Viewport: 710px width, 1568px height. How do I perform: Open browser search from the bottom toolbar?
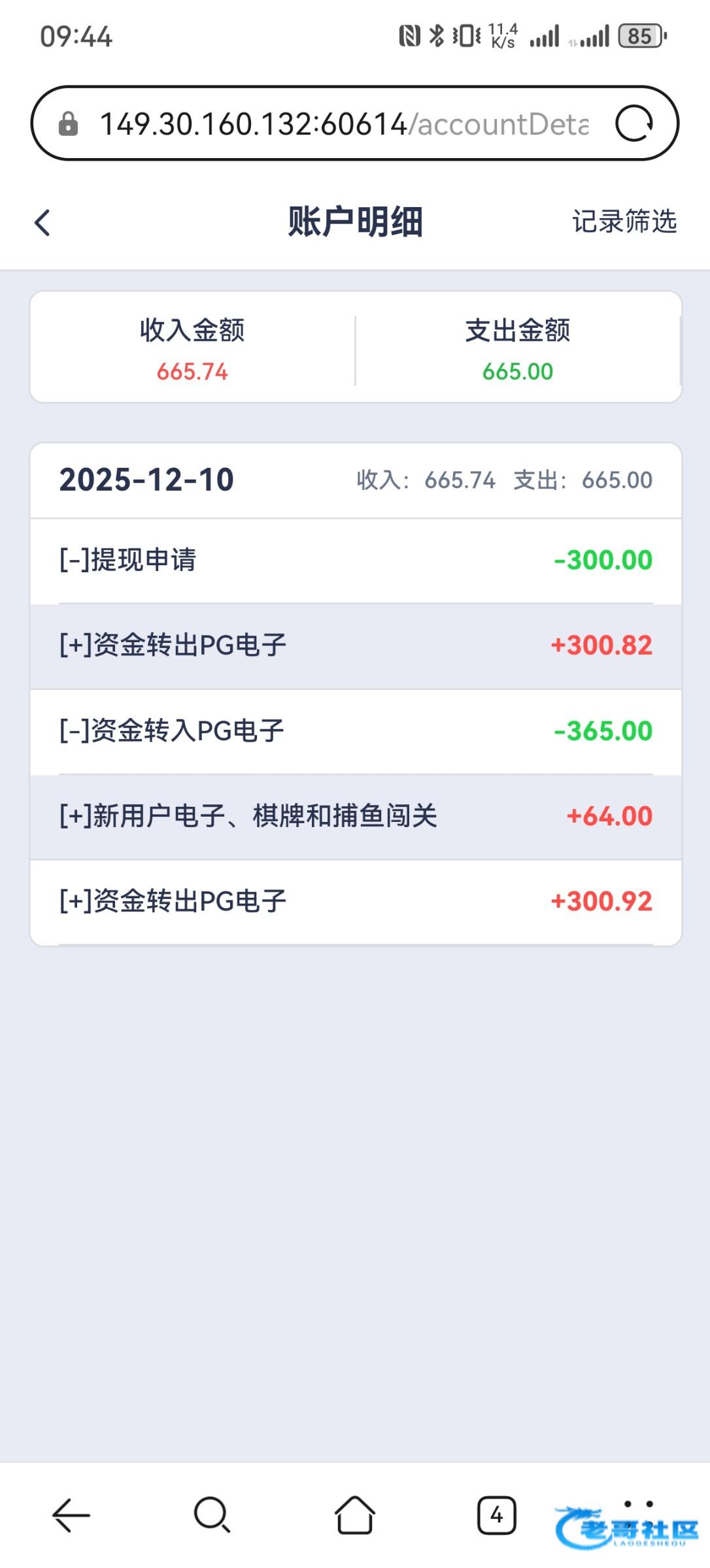pos(212,1515)
